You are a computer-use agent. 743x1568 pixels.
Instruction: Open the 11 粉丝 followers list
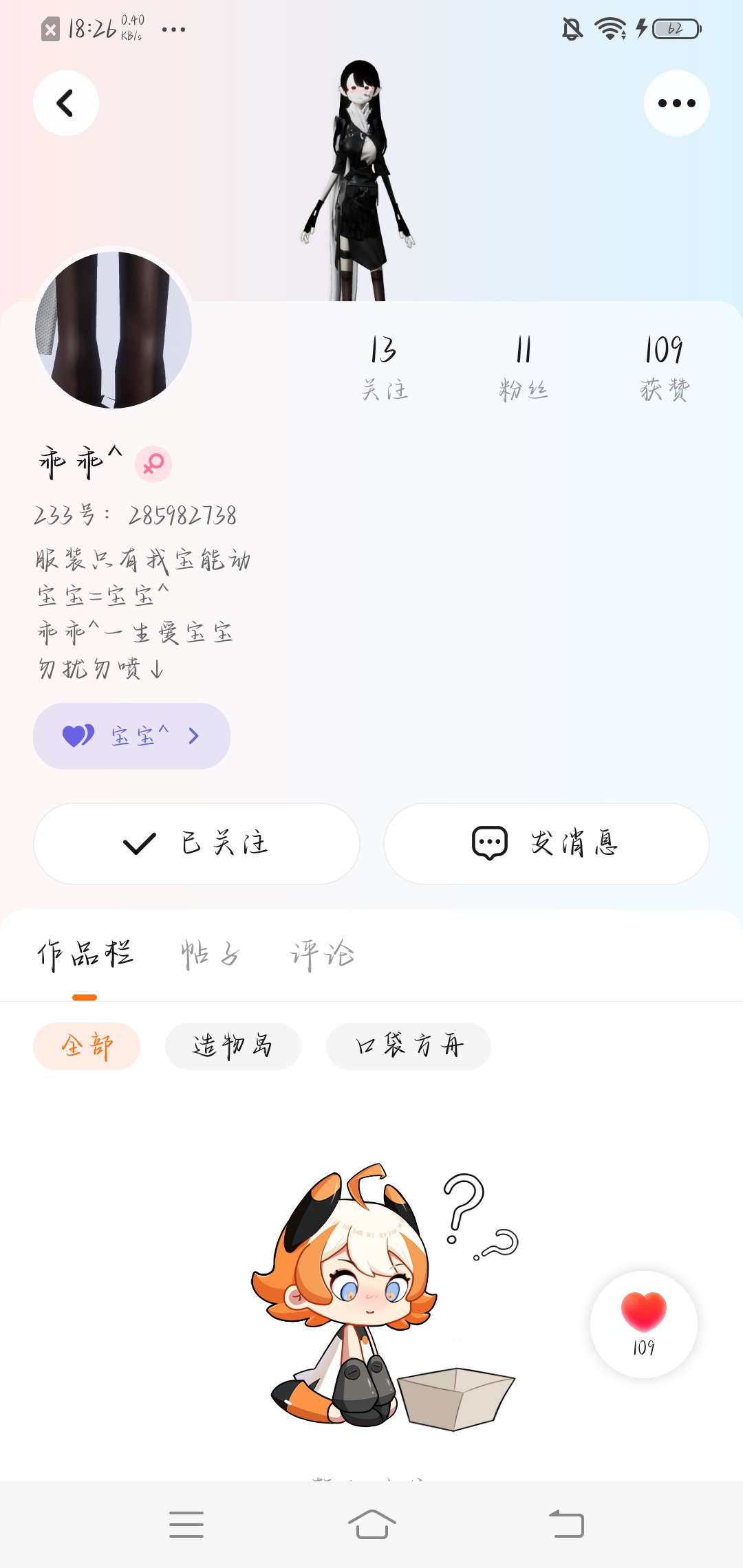point(524,368)
